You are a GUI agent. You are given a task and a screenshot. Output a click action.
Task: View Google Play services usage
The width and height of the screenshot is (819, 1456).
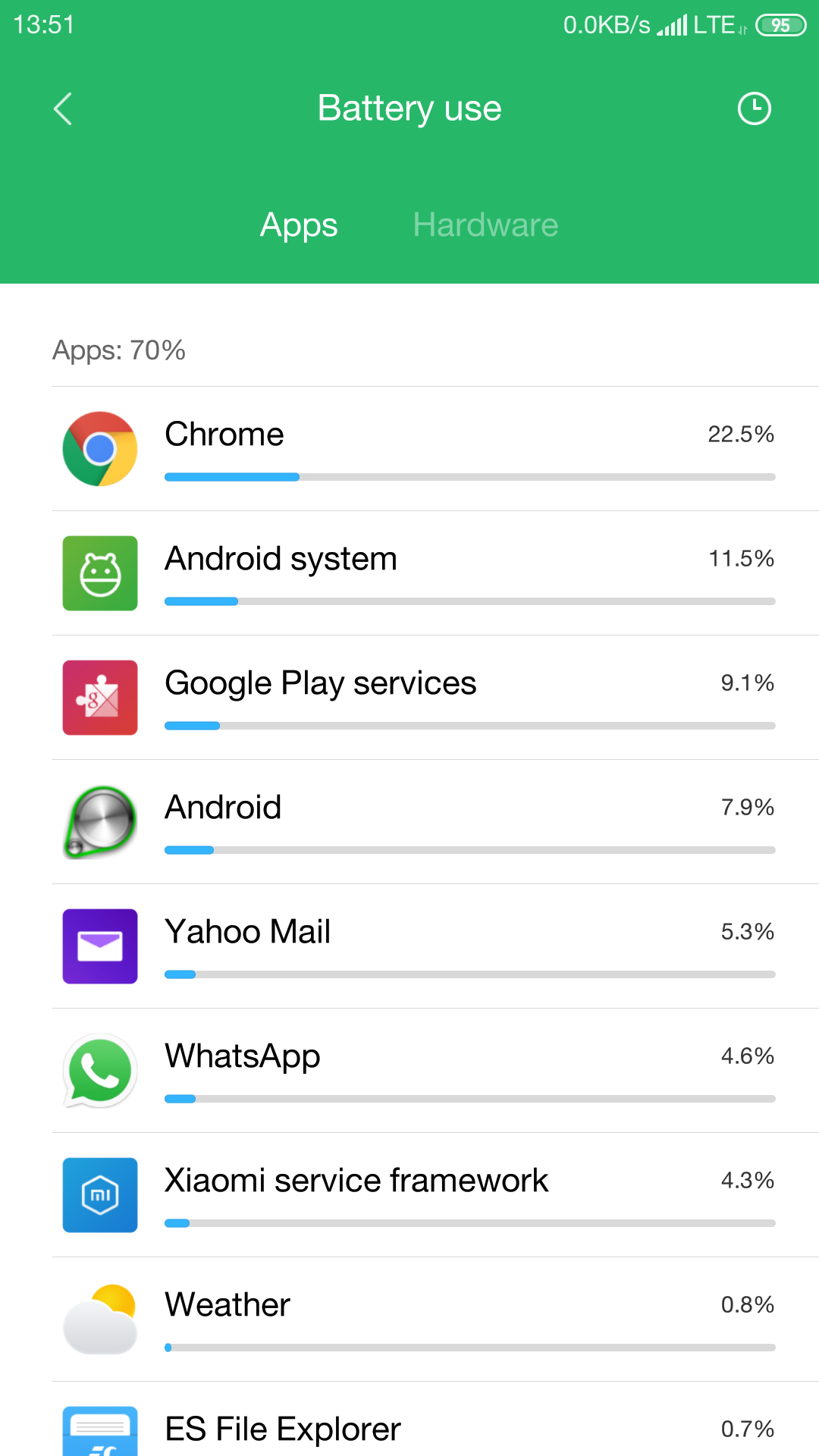click(x=435, y=698)
